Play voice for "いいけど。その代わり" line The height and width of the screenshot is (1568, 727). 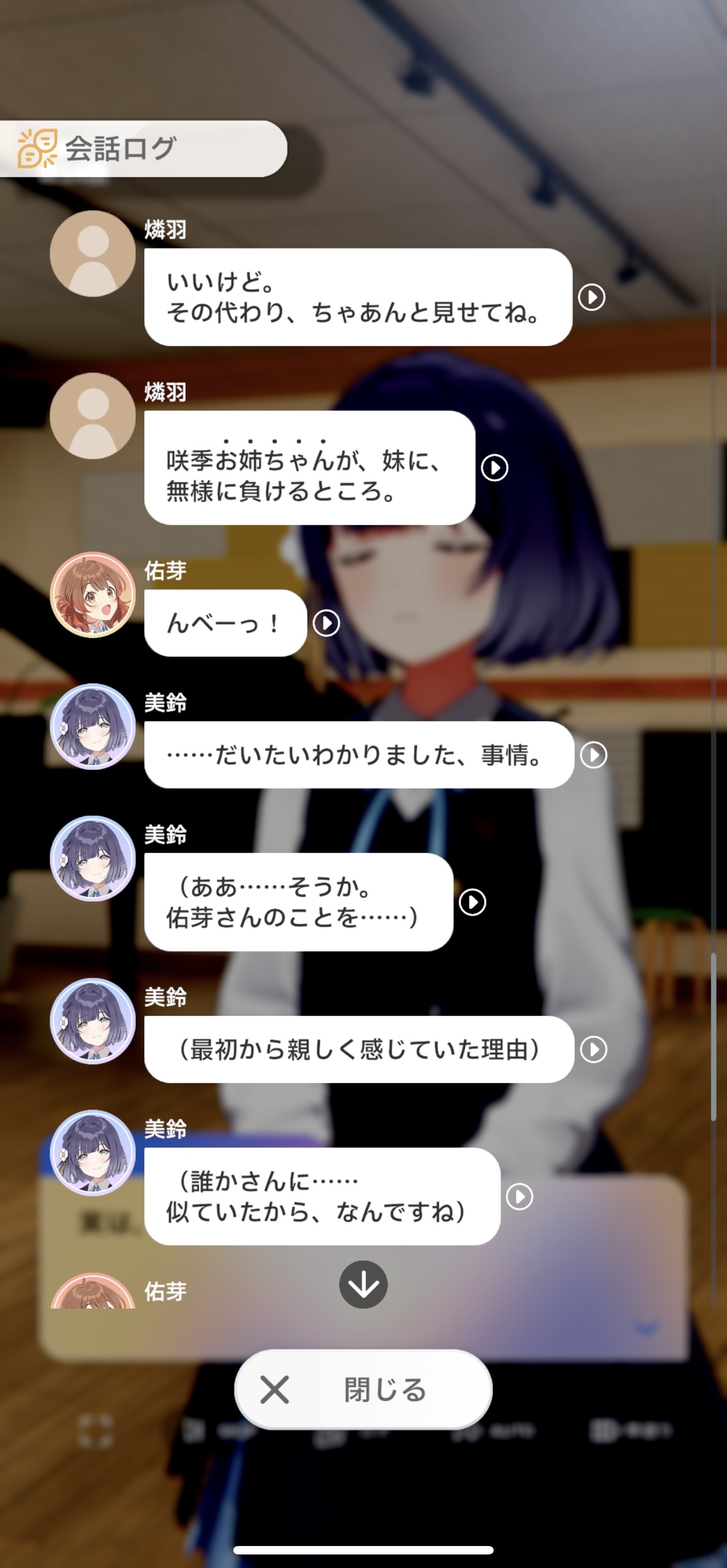[591, 297]
